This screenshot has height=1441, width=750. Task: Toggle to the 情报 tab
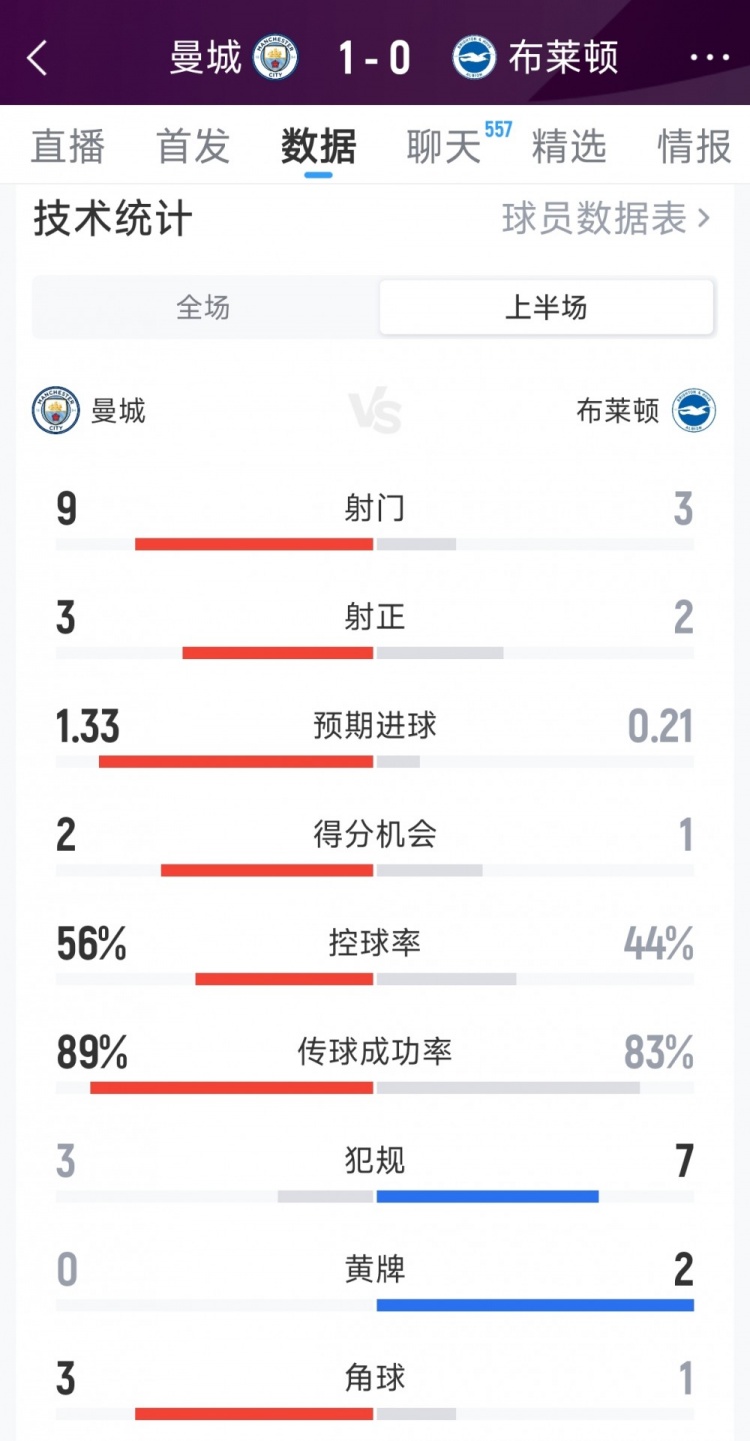click(x=694, y=147)
